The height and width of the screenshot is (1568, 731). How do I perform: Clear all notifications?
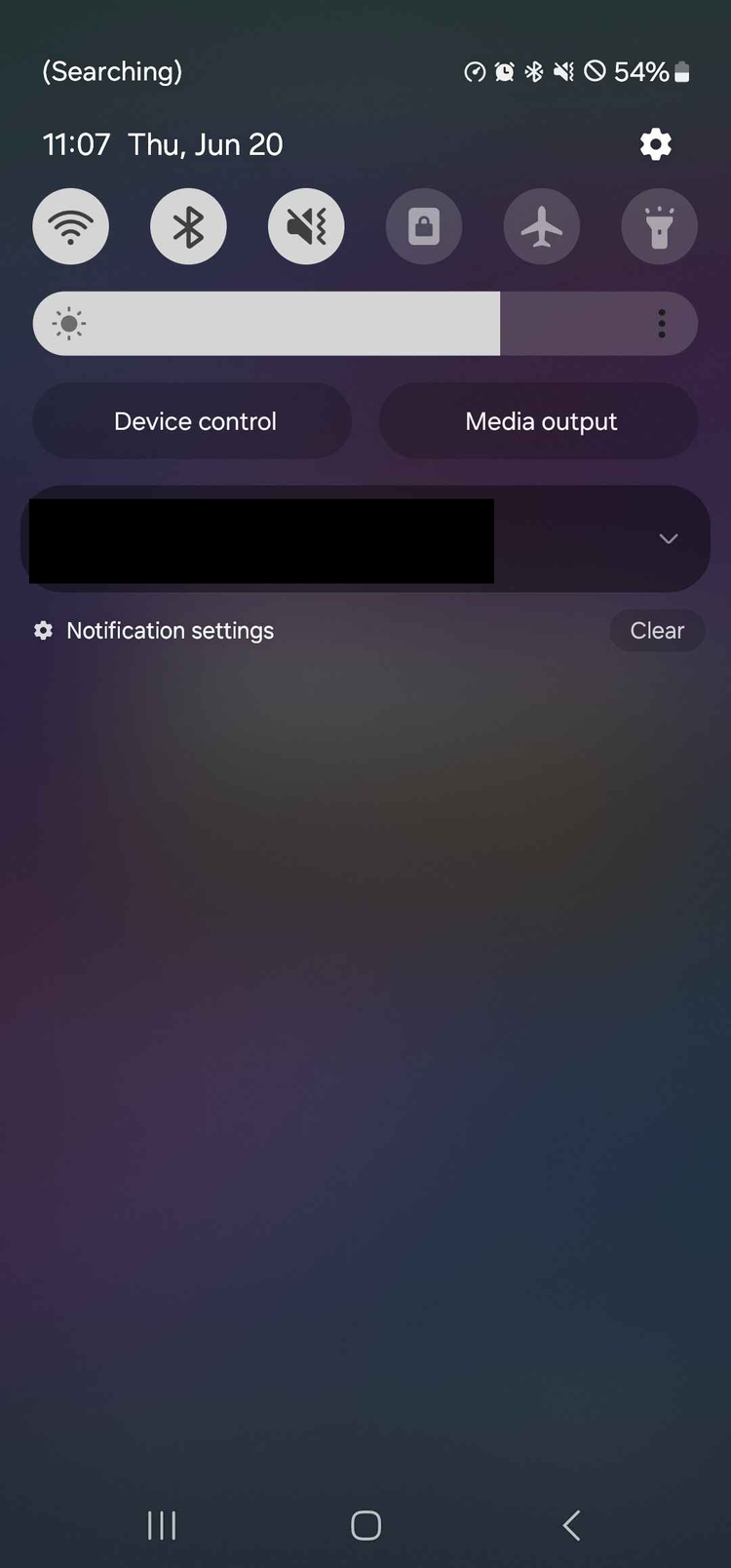(x=657, y=631)
